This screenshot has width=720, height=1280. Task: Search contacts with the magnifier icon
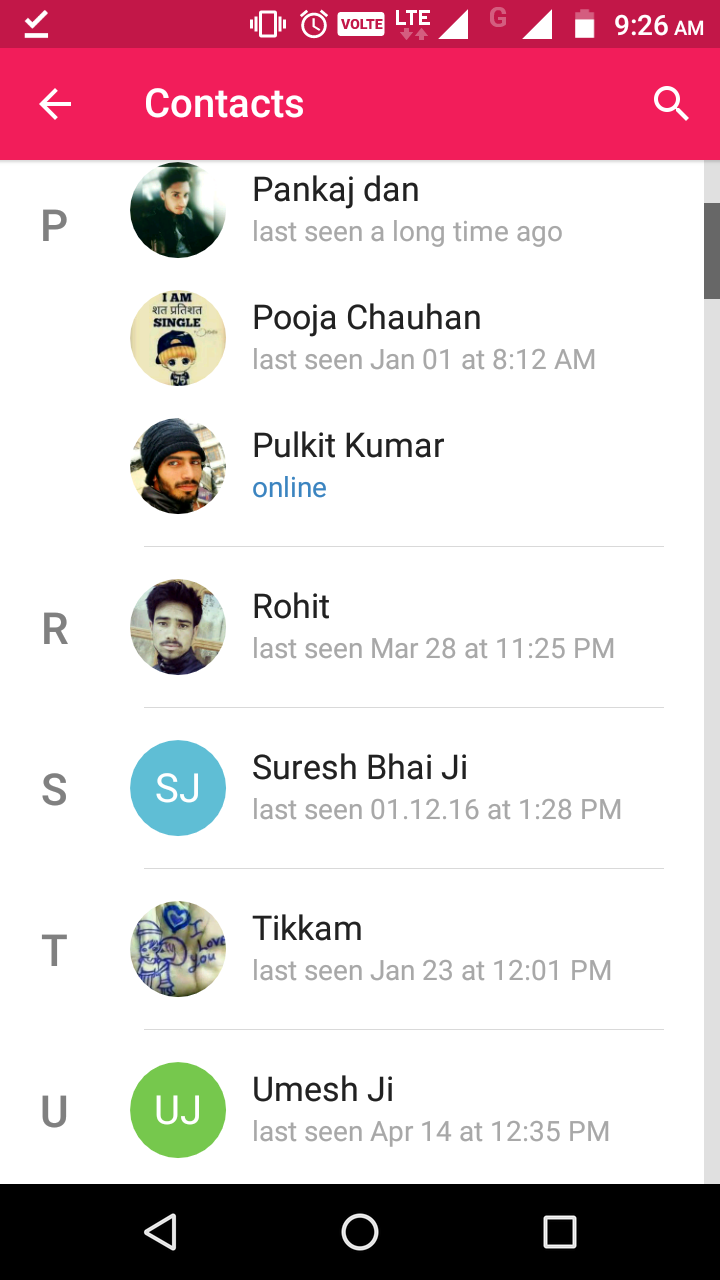pos(671,104)
